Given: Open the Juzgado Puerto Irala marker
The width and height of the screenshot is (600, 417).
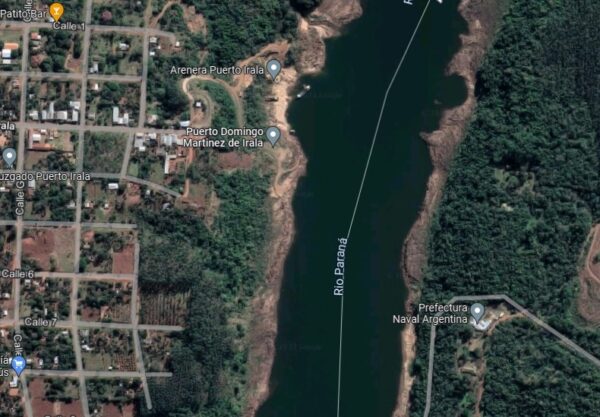Looking at the screenshot, I should [9, 156].
